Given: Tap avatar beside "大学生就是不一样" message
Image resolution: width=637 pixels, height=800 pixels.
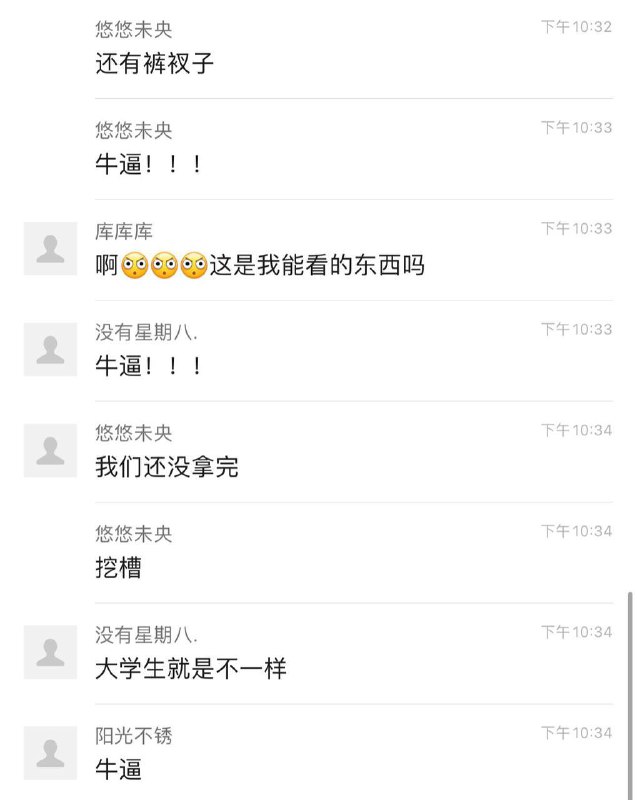Looking at the screenshot, I should (50, 652).
